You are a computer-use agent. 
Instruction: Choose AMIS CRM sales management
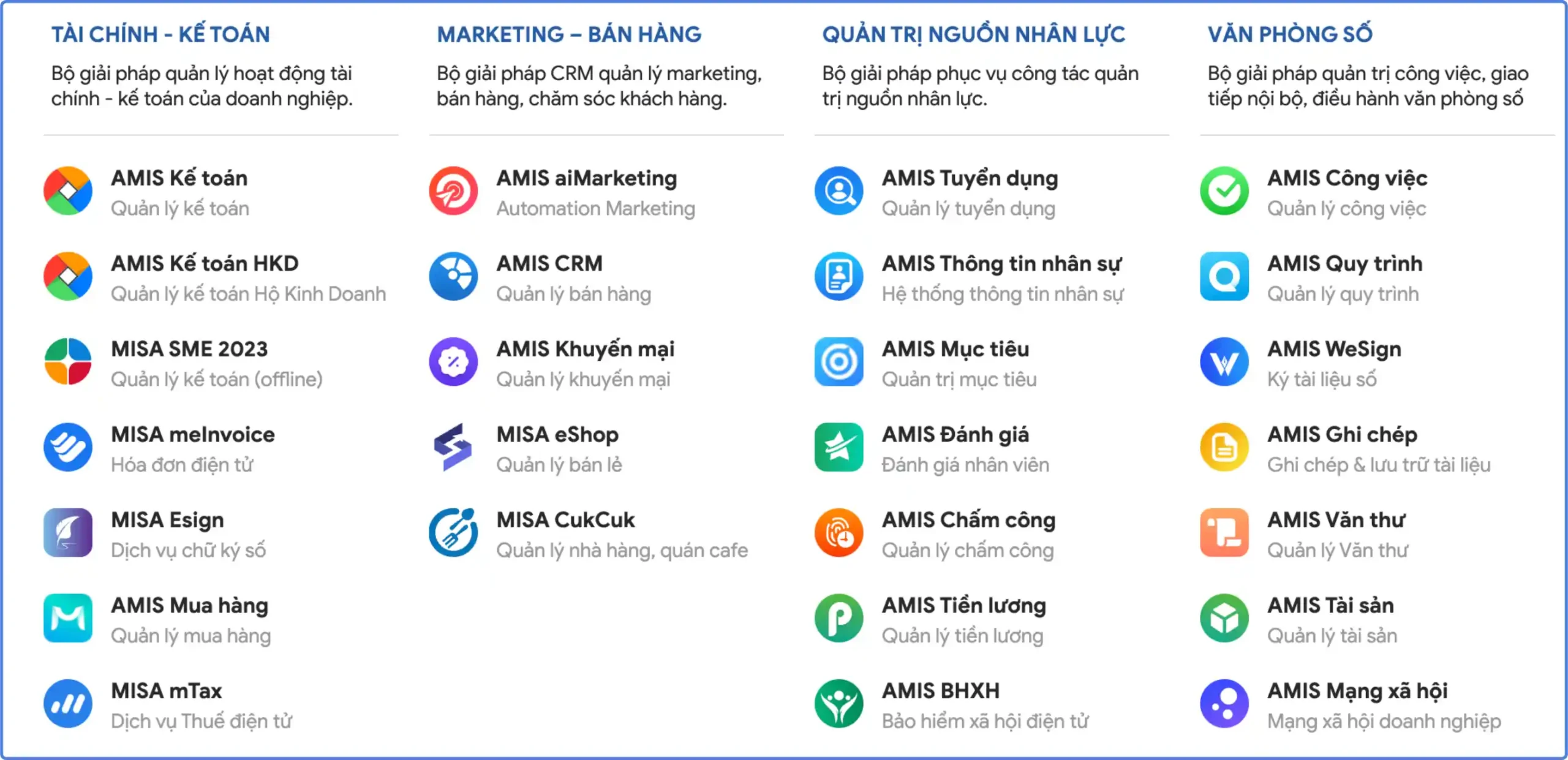point(549,264)
